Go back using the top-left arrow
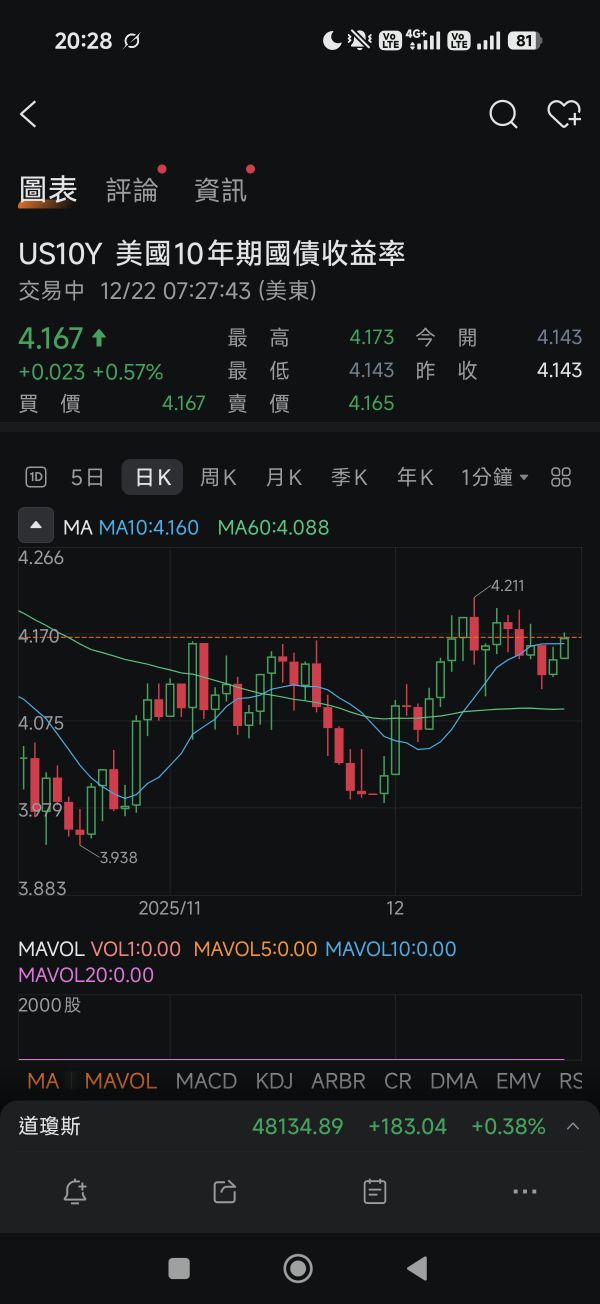 tap(28, 115)
